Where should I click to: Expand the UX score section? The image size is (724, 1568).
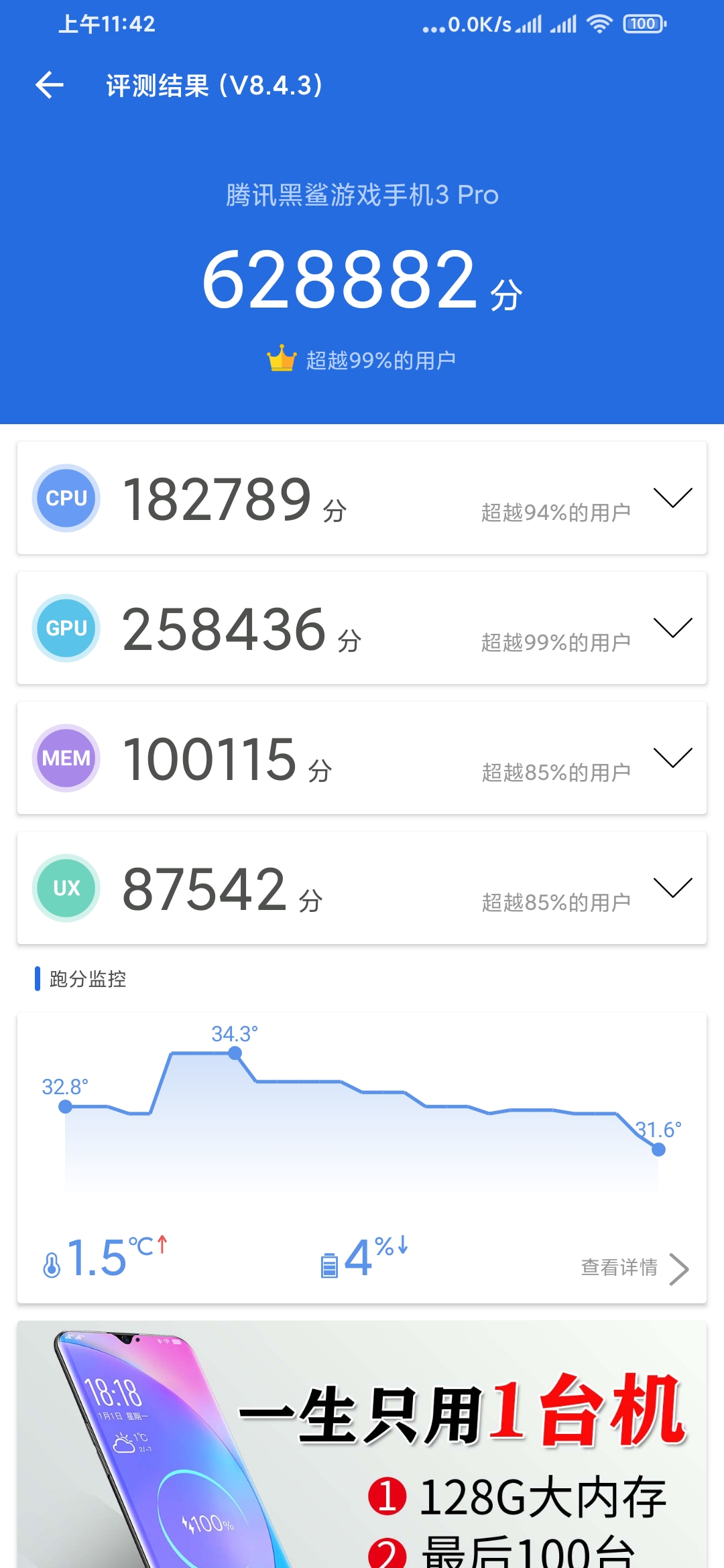pos(672,888)
